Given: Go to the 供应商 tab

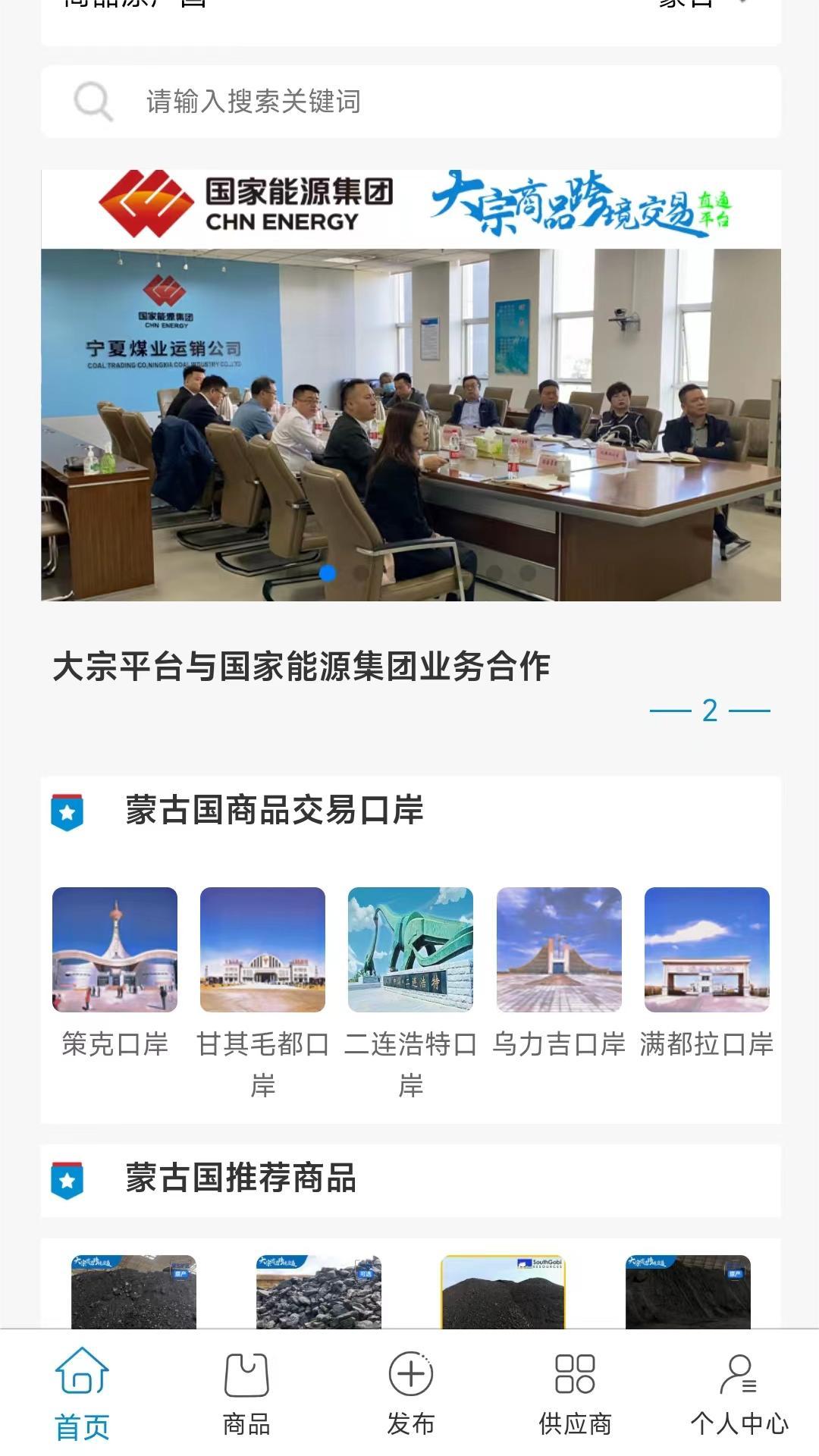Looking at the screenshot, I should [575, 1392].
